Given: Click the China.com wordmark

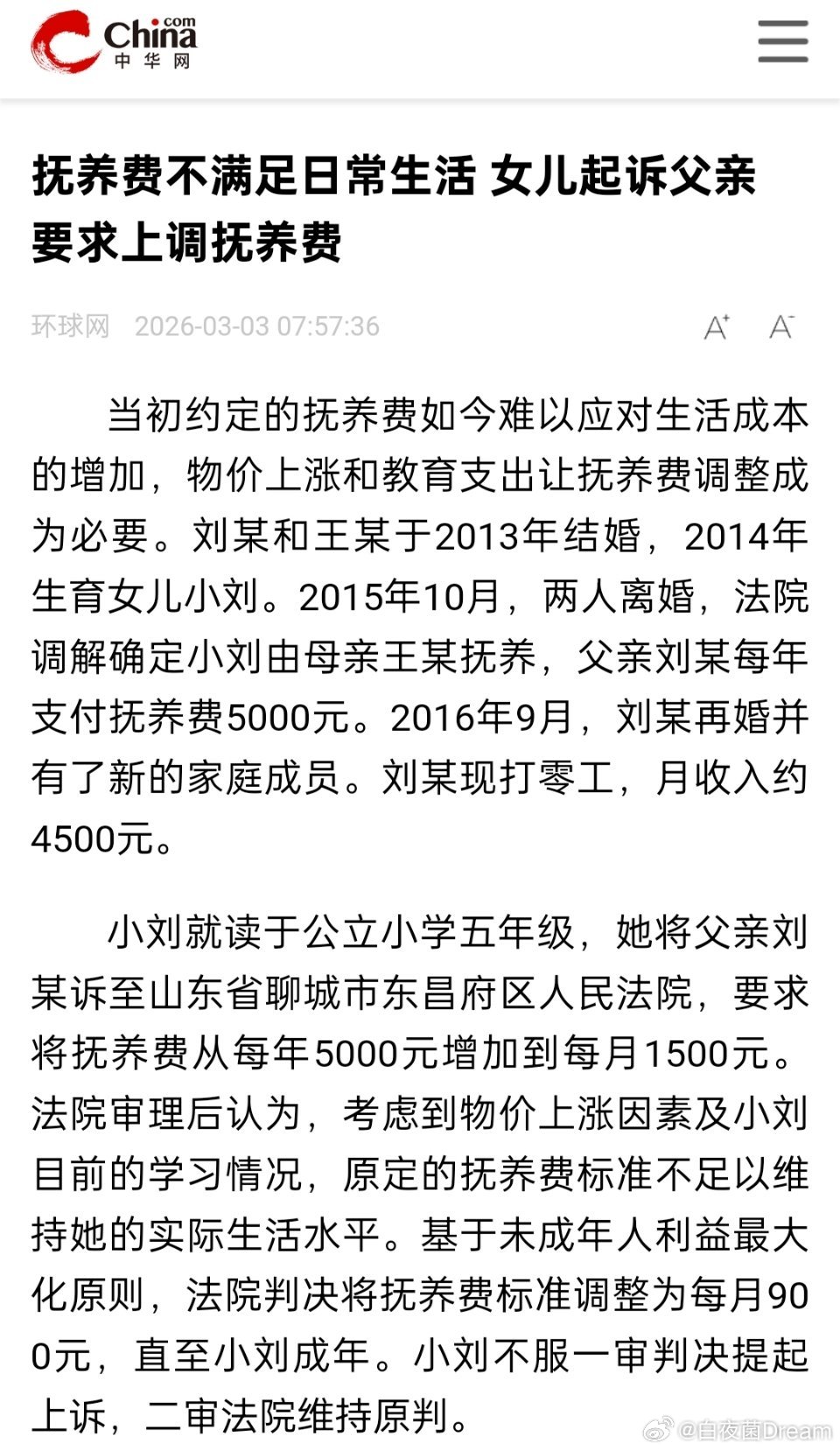Looking at the screenshot, I should tap(150, 31).
